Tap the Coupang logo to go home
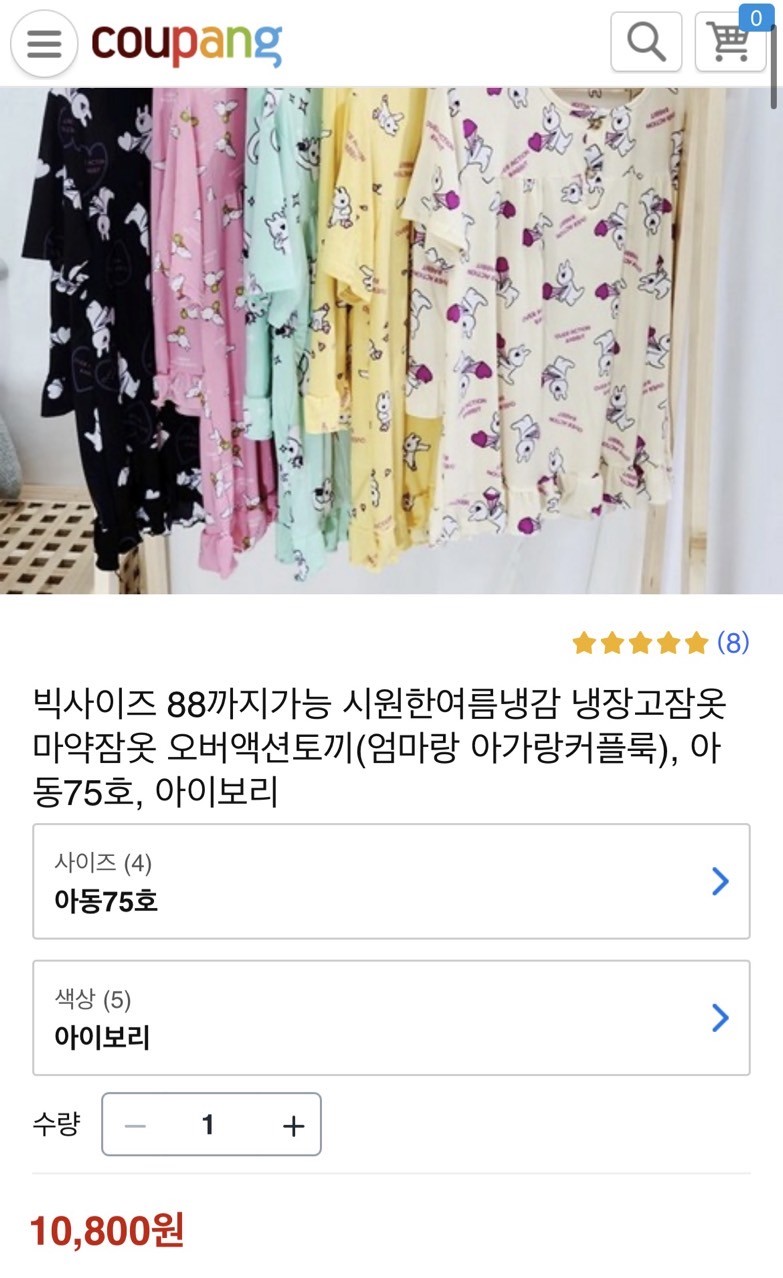The image size is (783, 1278). click(187, 43)
